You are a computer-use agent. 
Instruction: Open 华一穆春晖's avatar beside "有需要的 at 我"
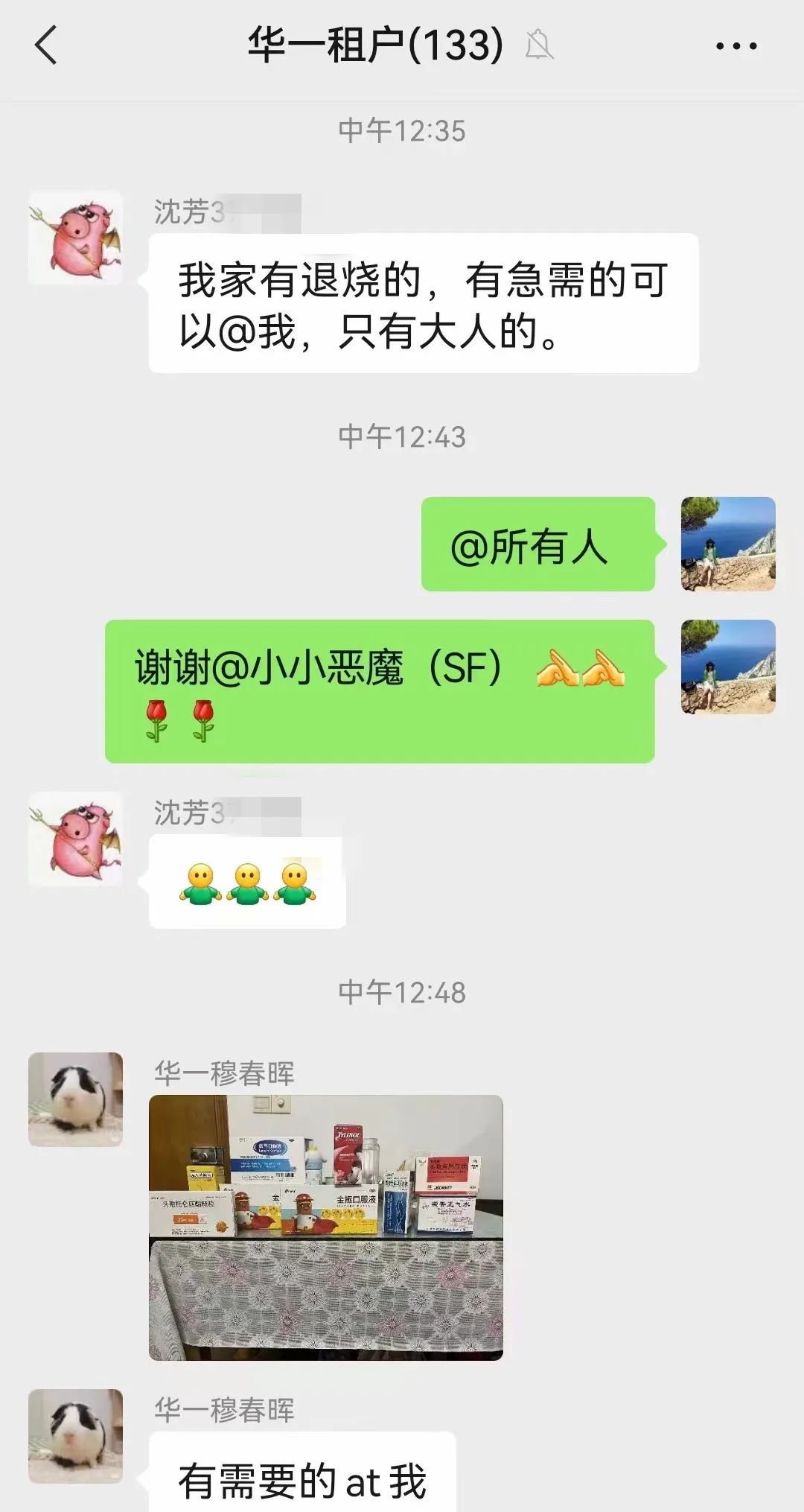(75, 1435)
